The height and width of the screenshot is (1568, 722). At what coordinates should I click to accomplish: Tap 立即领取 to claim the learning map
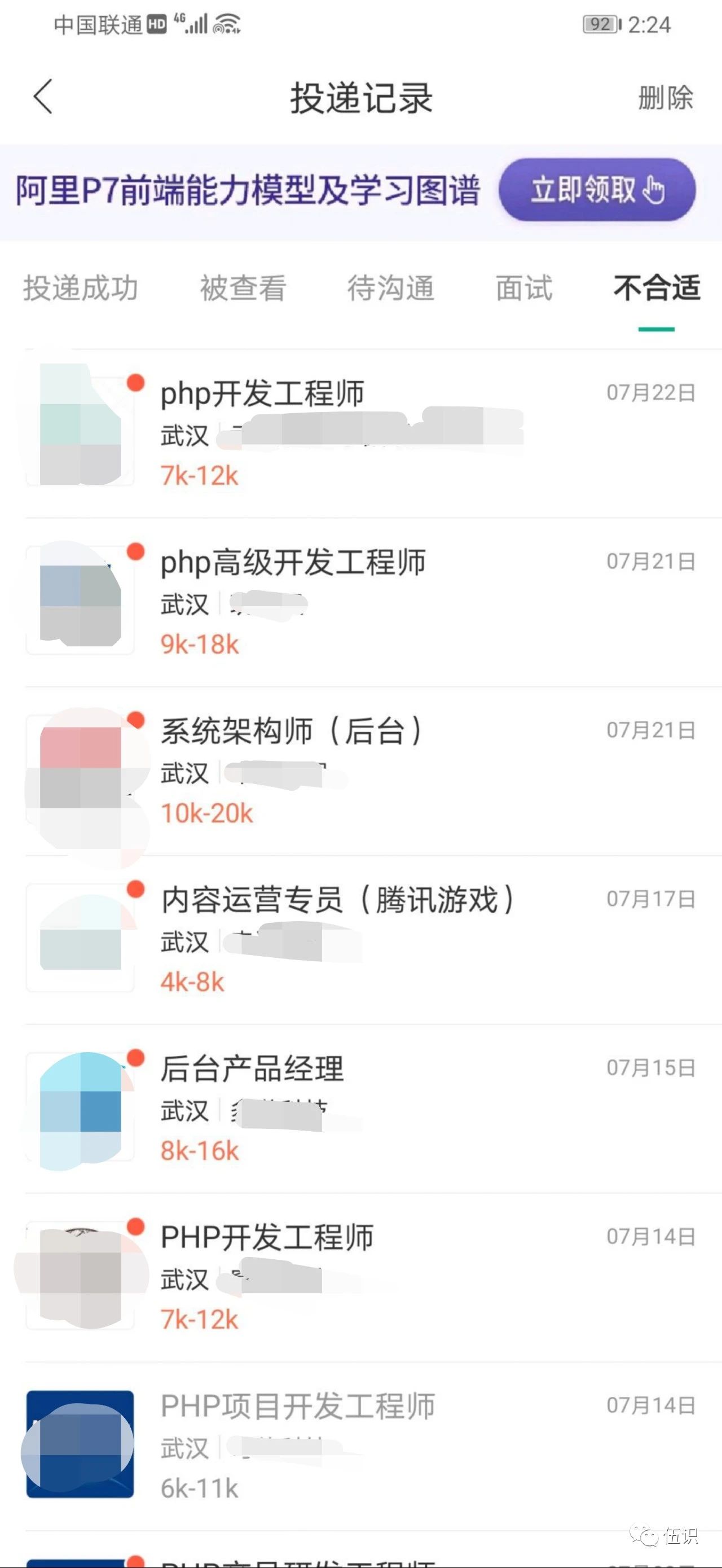[x=596, y=190]
